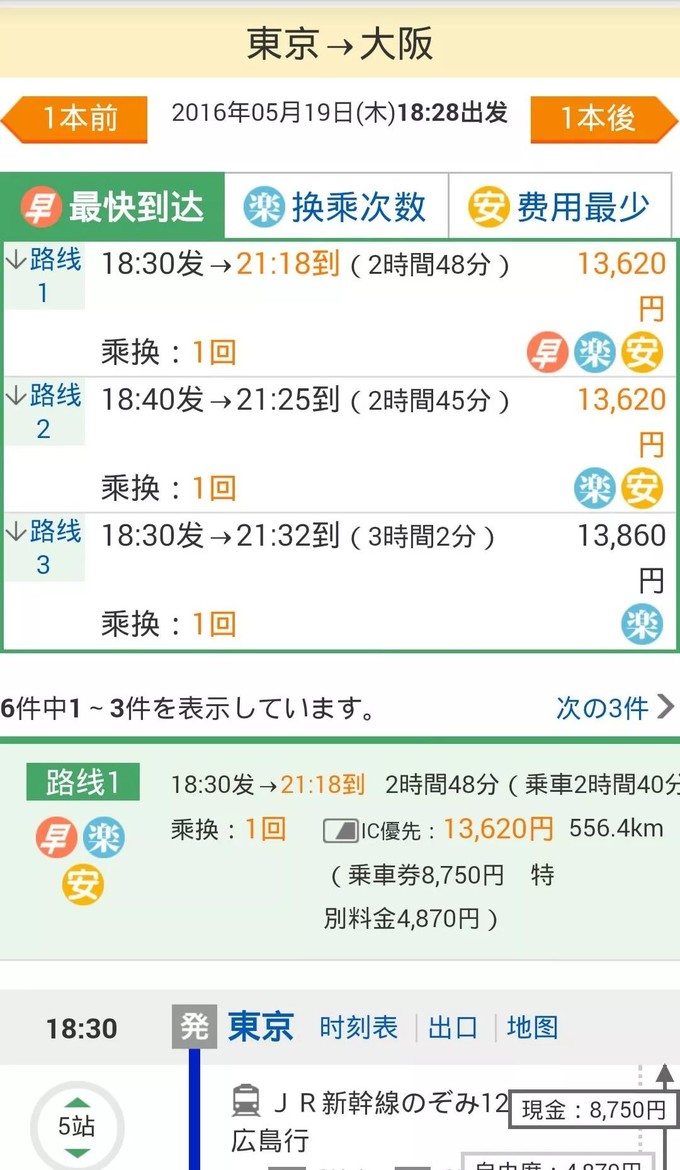The image size is (680, 1170).
Task: Open the 地图 map for 東京
Action: pyautogui.click(x=532, y=1027)
